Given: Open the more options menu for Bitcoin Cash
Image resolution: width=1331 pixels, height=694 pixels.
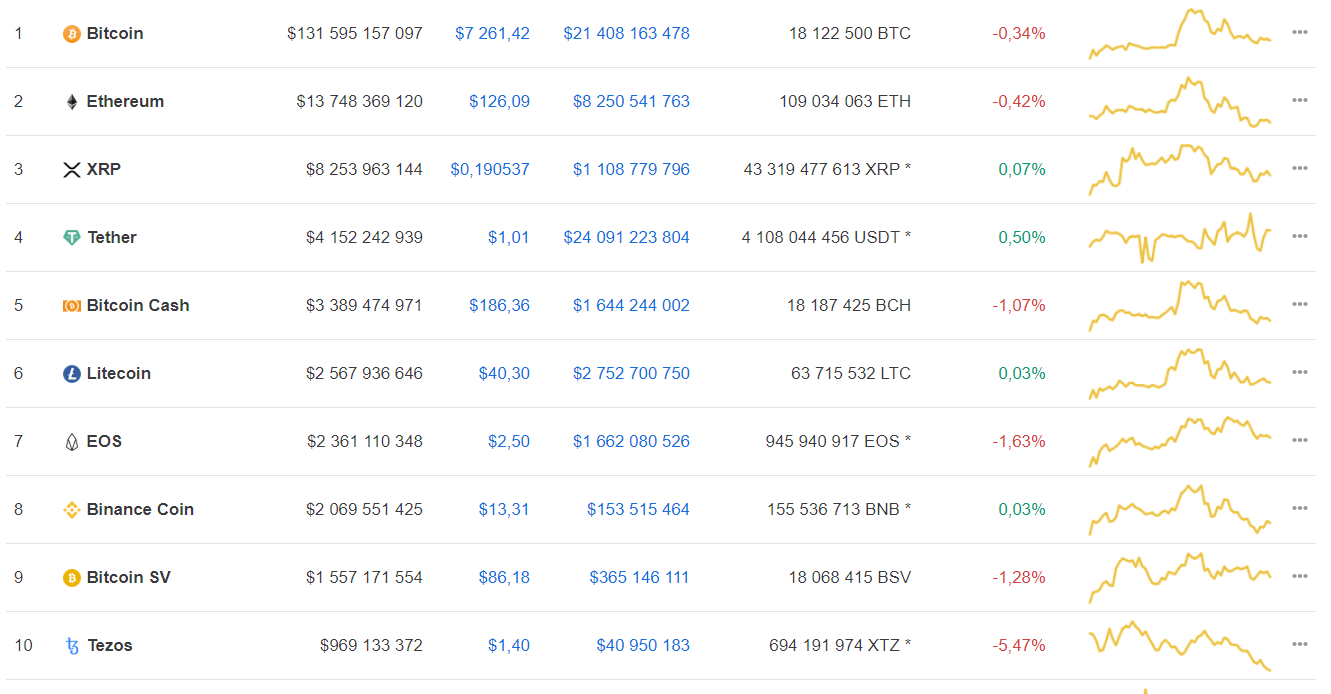Looking at the screenshot, I should [1299, 305].
